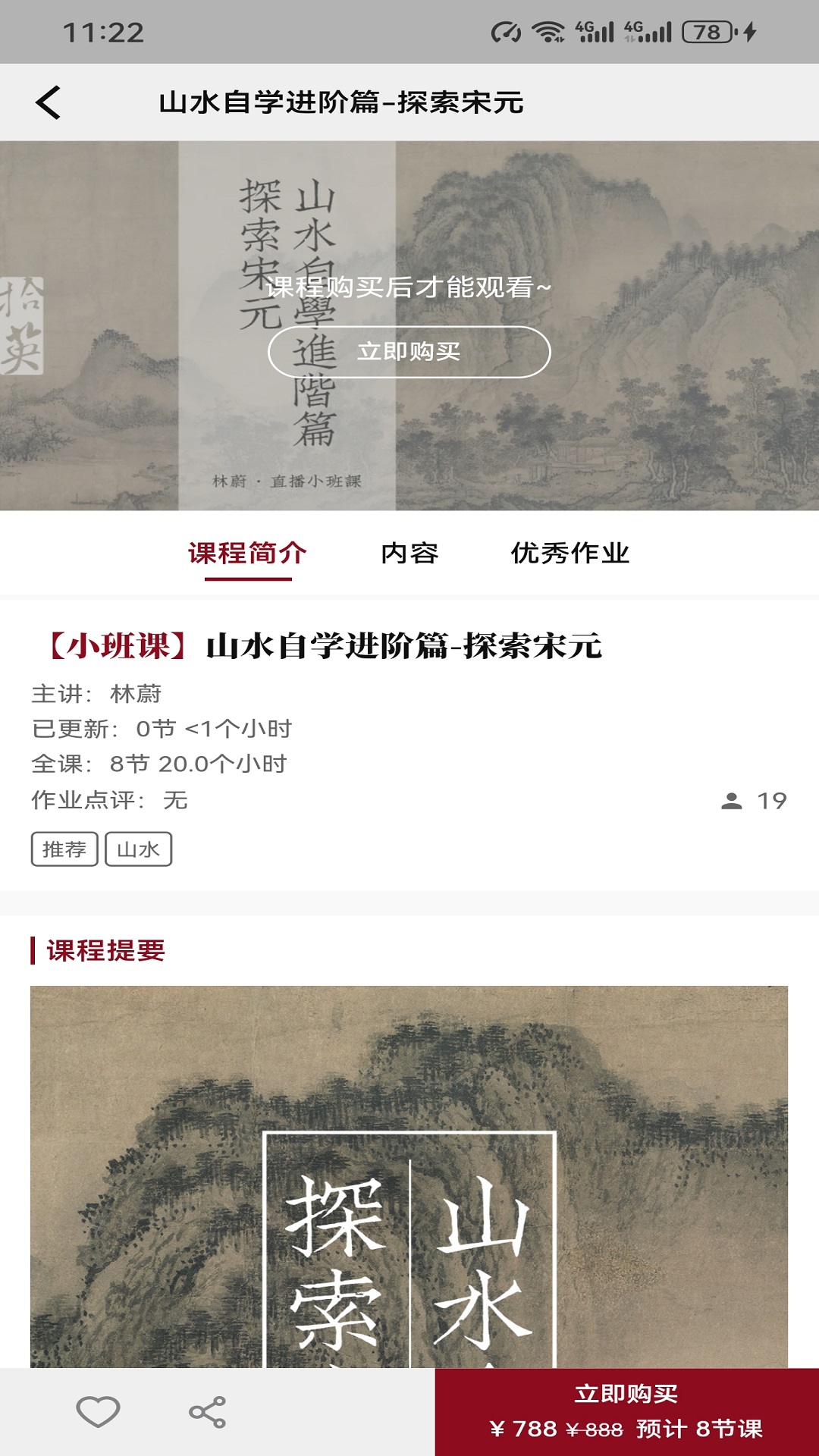Favorite this course with the heart icon
819x1456 pixels.
point(98,1412)
